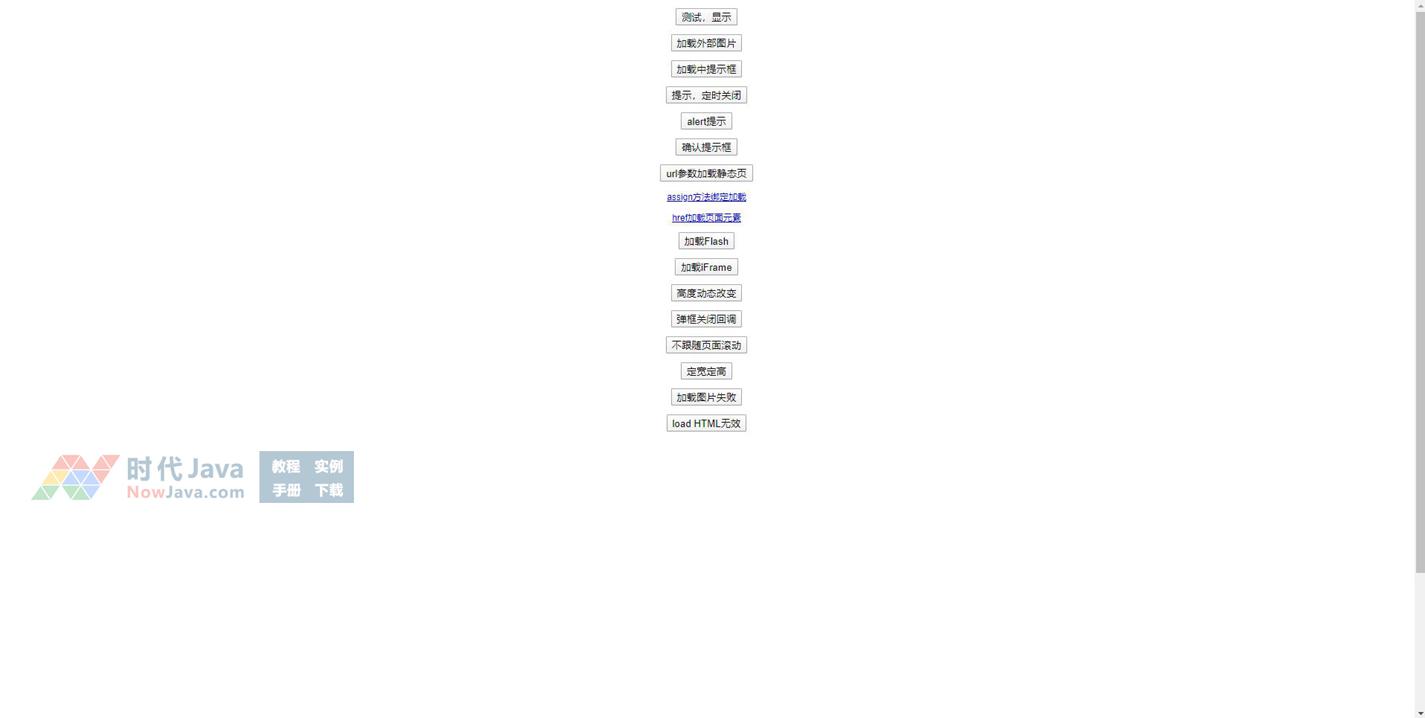Launch the 不跟随页面滚动 demo
Screen dimensions: 1425x718
click(x=706, y=345)
